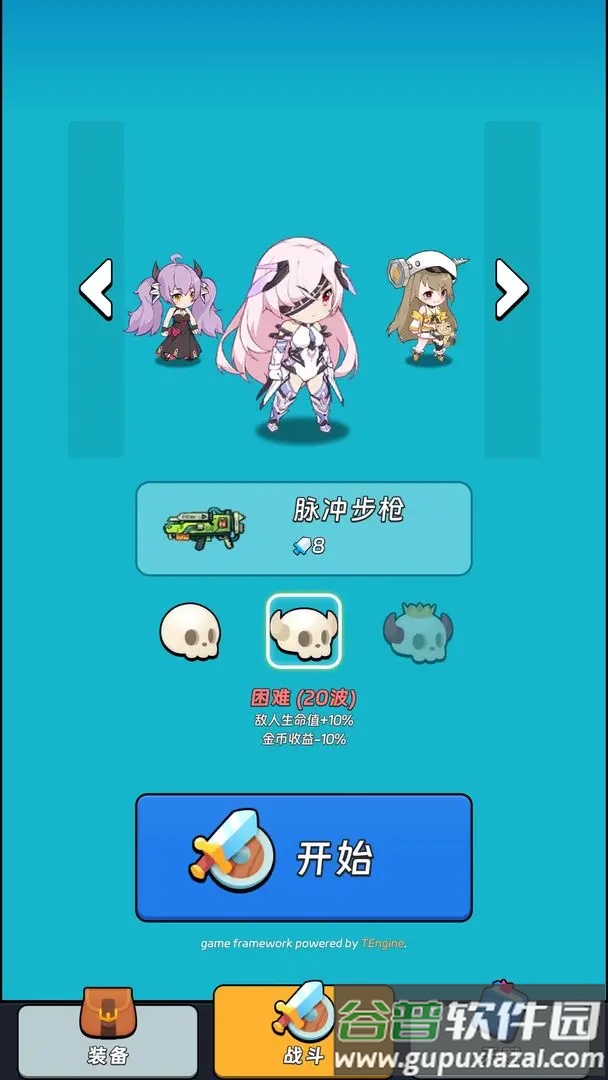This screenshot has width=608, height=1080.
Task: Open the 脉冲步枪 weapon card
Action: point(303,529)
